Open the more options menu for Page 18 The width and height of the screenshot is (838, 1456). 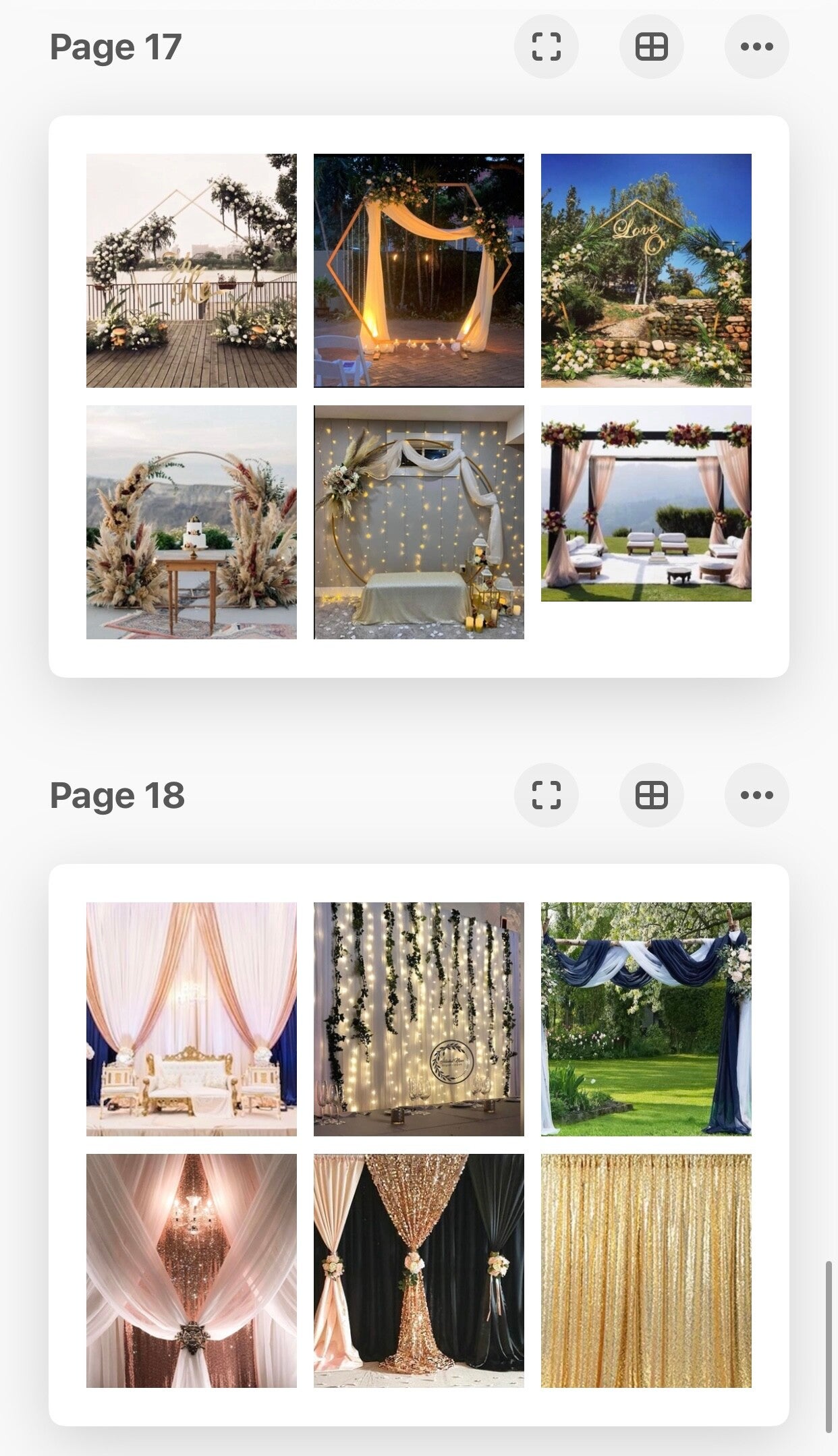[756, 795]
